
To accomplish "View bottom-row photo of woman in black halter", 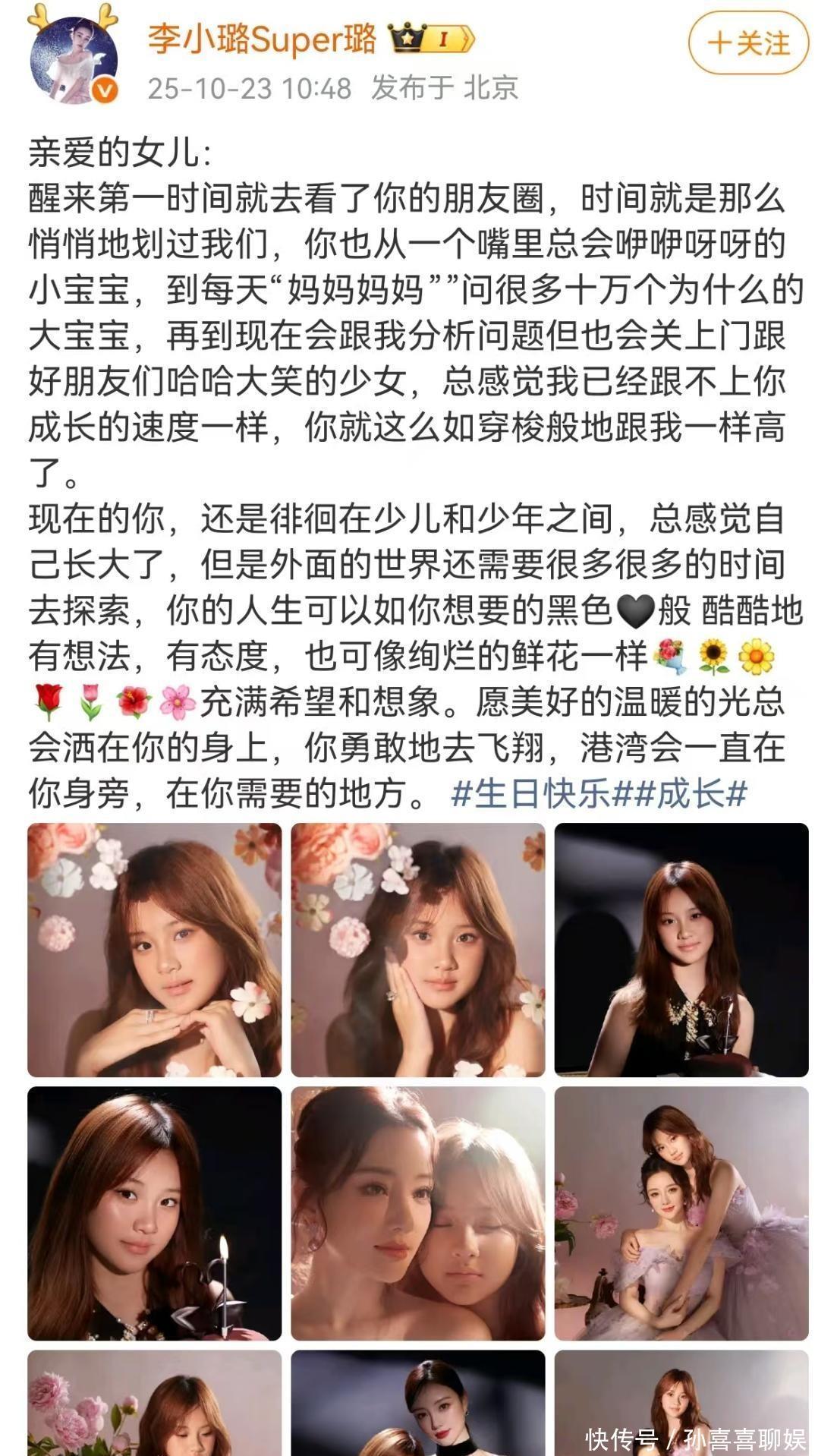I will click(417, 1403).
